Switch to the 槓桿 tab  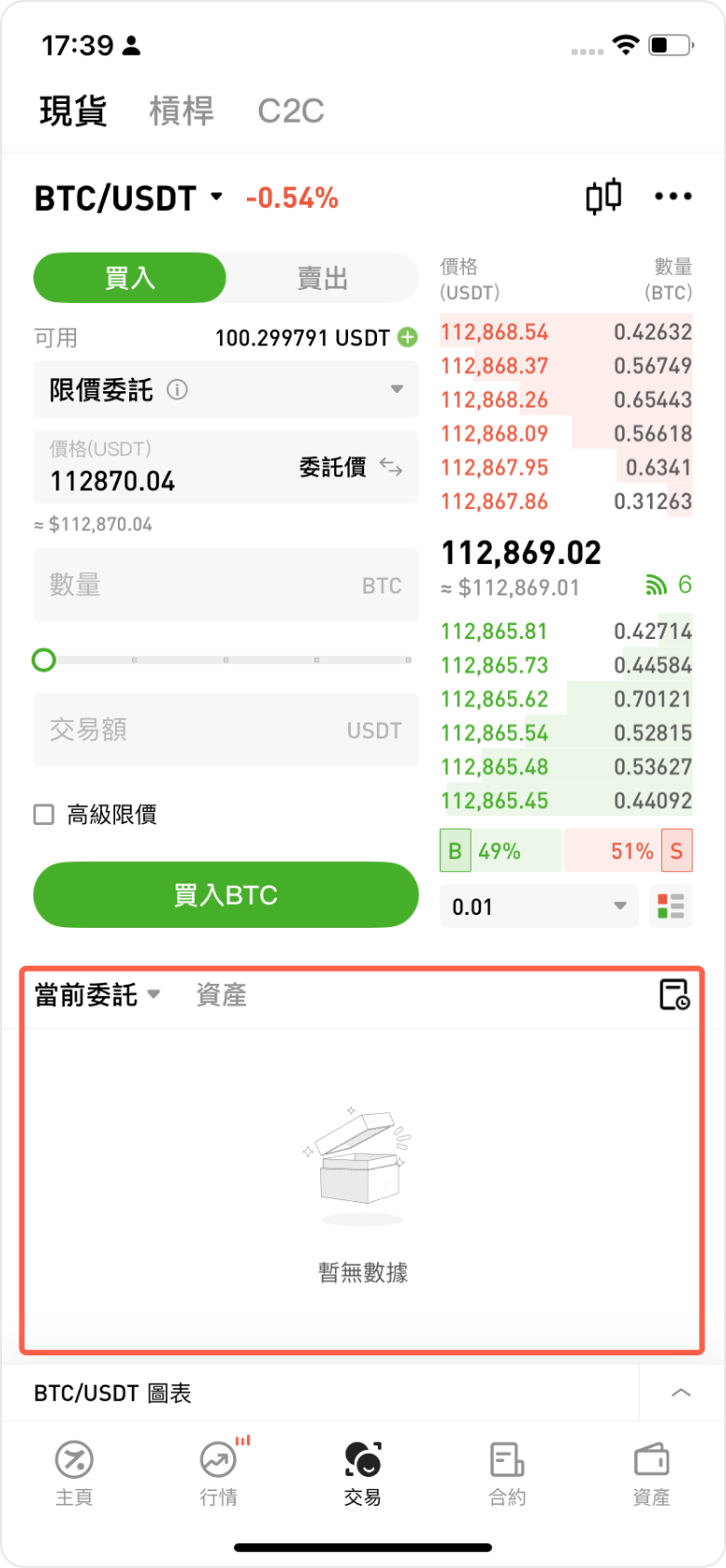(182, 111)
